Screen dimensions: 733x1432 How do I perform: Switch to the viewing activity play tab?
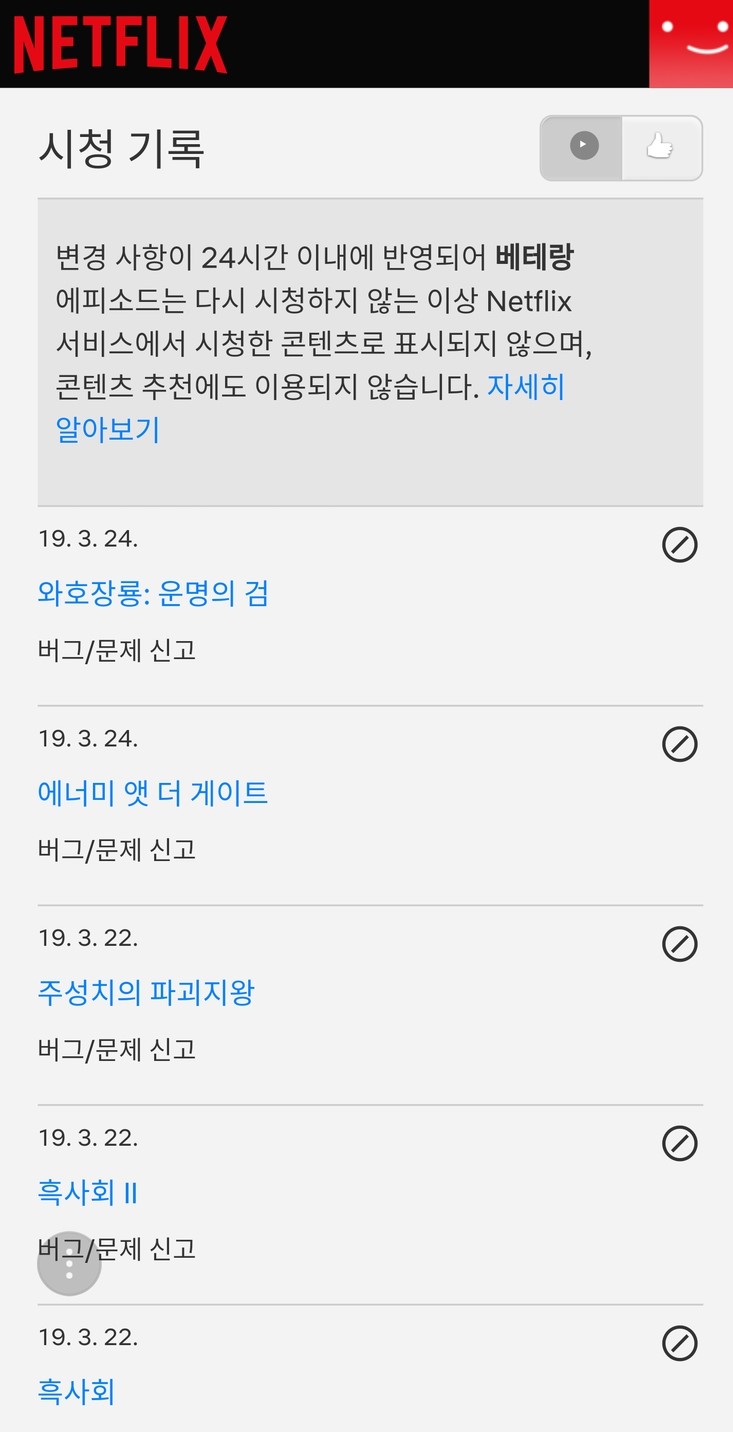[582, 148]
